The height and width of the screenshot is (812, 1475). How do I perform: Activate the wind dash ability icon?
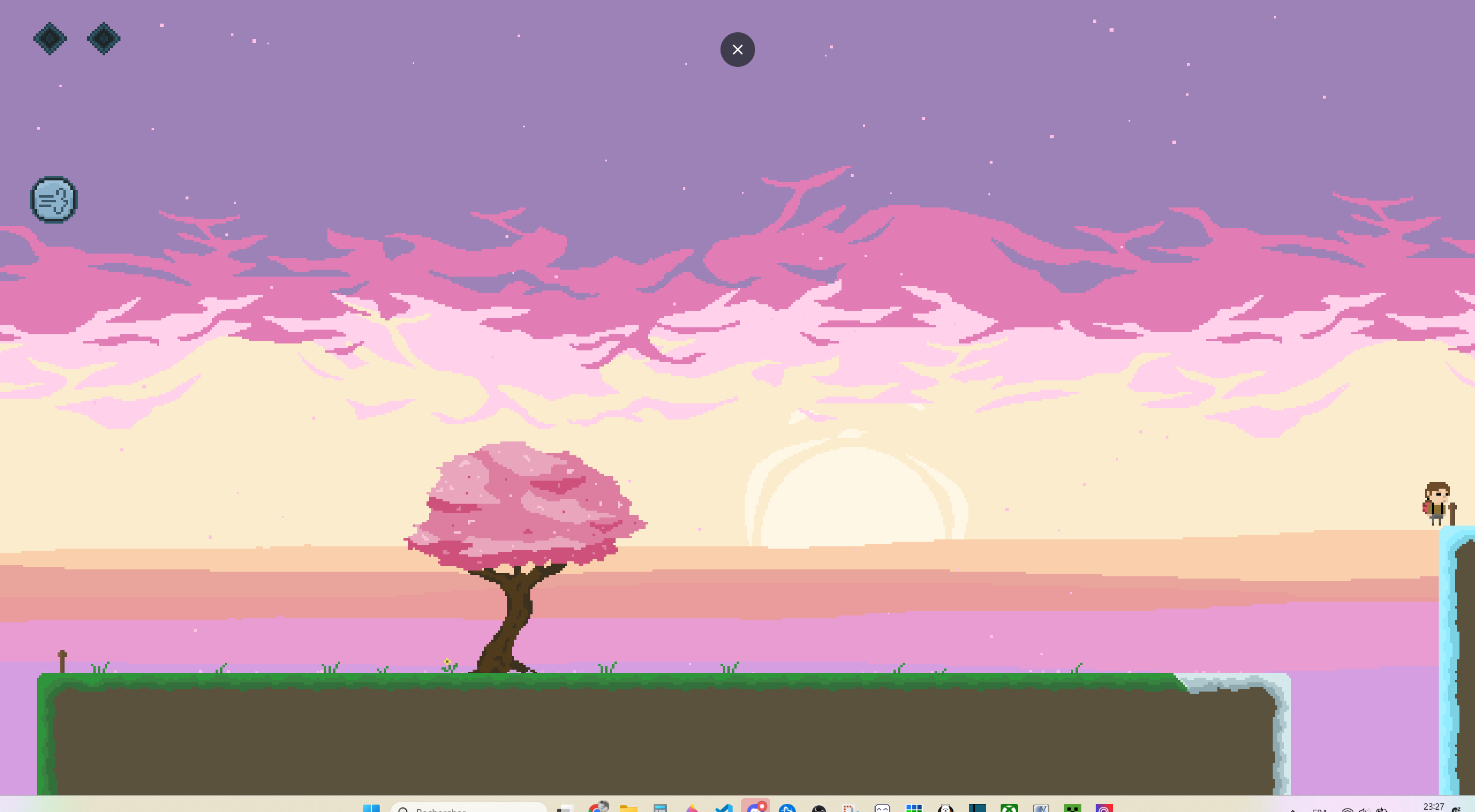point(54,200)
